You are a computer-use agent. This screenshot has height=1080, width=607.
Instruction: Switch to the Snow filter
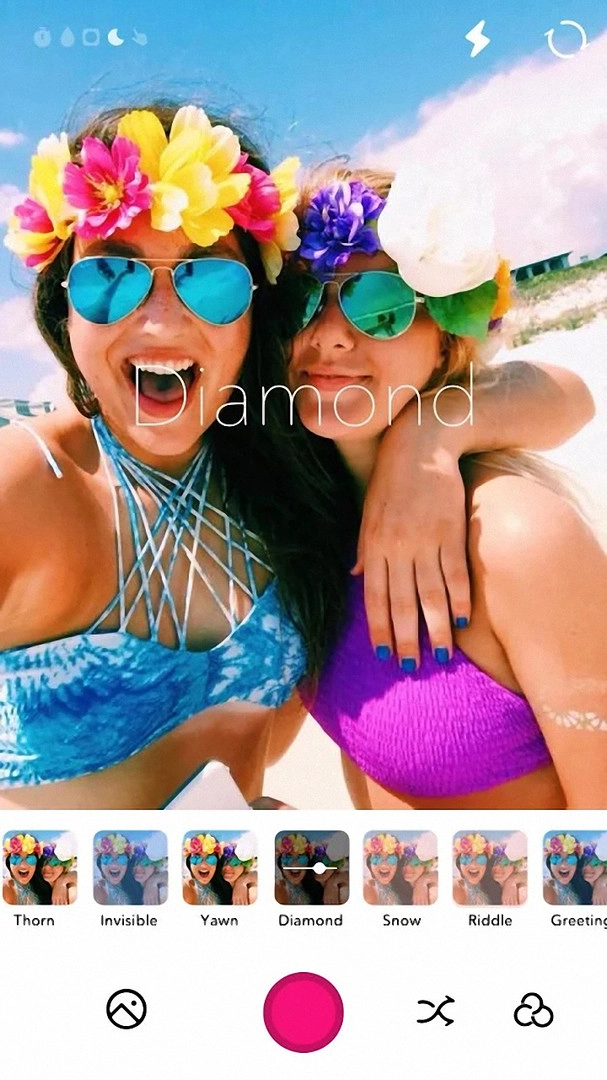[400, 867]
